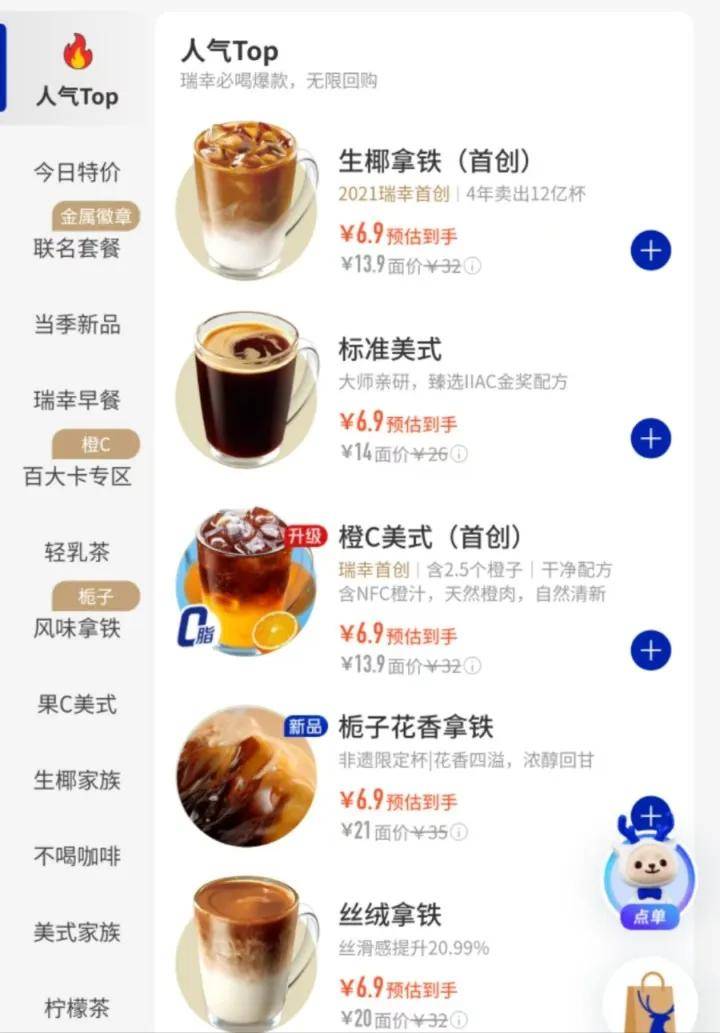Switch to the 当季新品 category
720x1033 pixels.
[77, 322]
